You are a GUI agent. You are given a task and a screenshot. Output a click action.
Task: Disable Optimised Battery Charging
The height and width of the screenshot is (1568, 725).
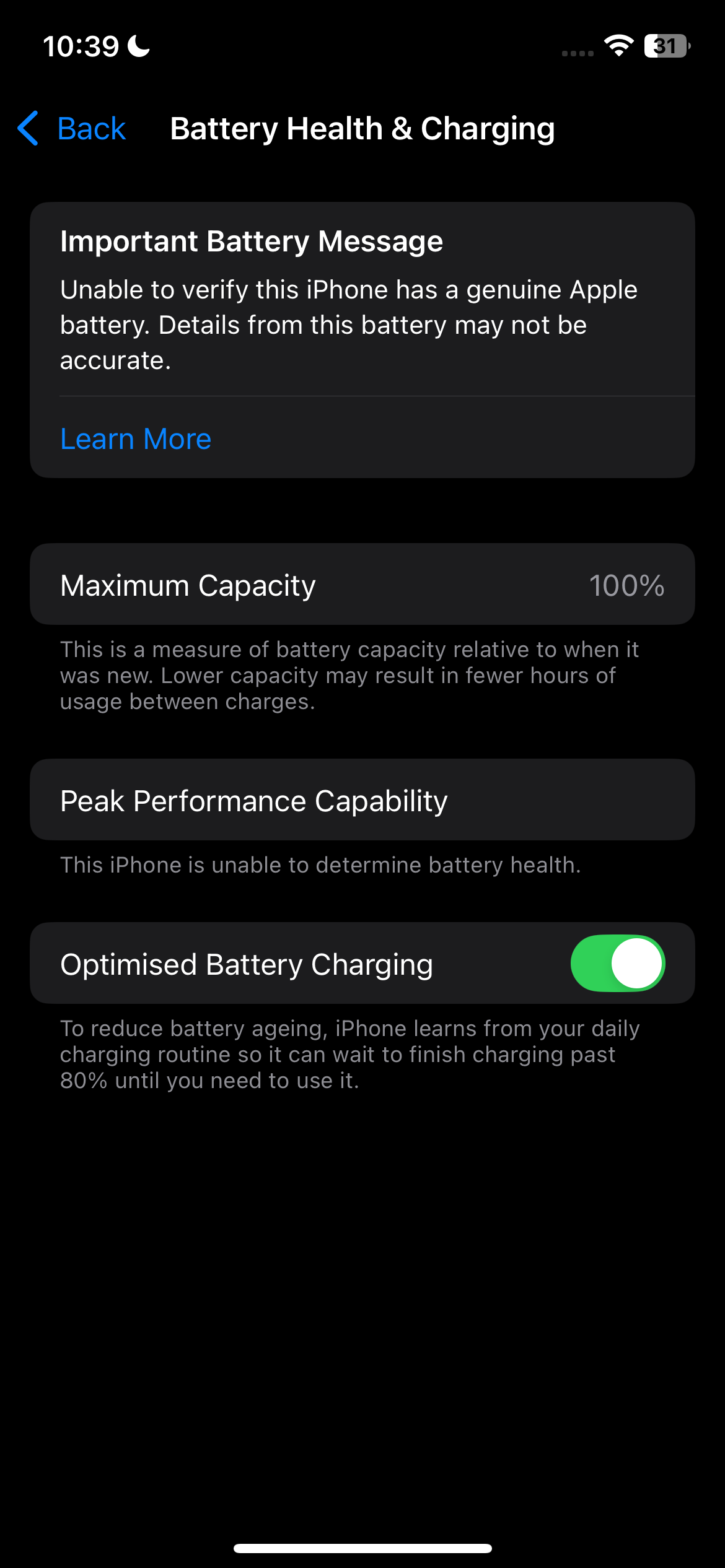pyautogui.click(x=617, y=964)
